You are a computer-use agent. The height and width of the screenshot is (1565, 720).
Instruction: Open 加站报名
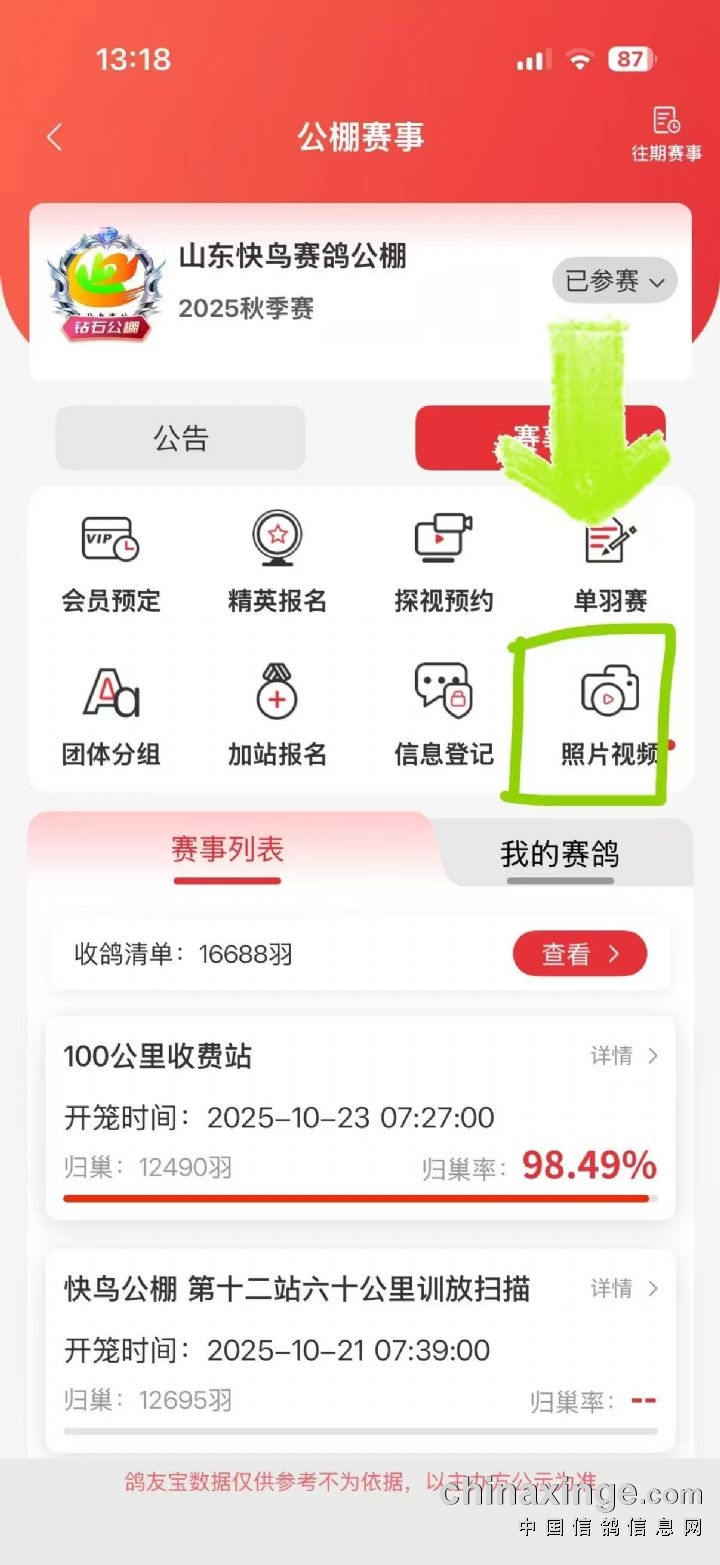(x=277, y=716)
